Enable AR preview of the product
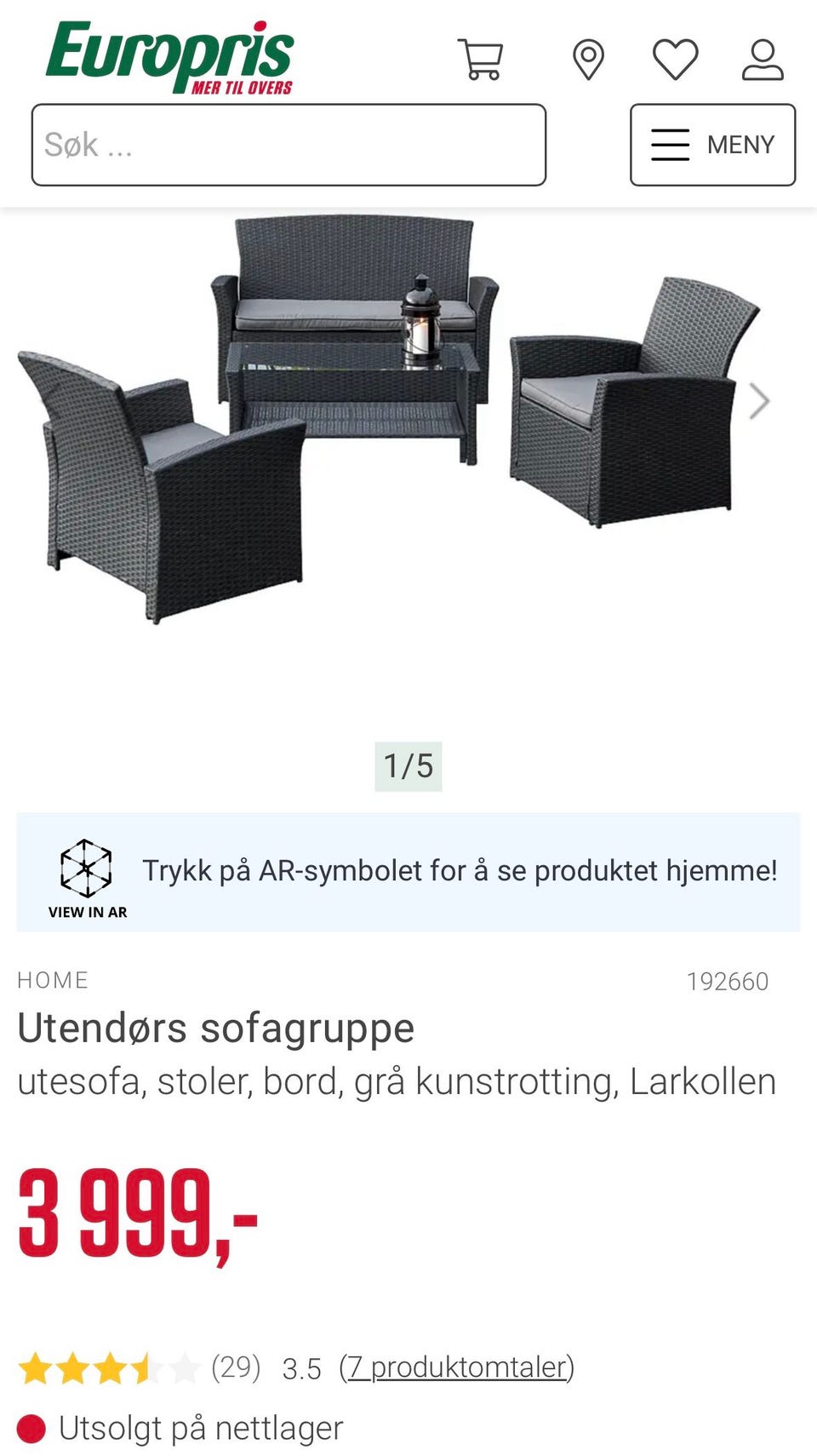Image resolution: width=817 pixels, height=1456 pixels. [x=86, y=868]
